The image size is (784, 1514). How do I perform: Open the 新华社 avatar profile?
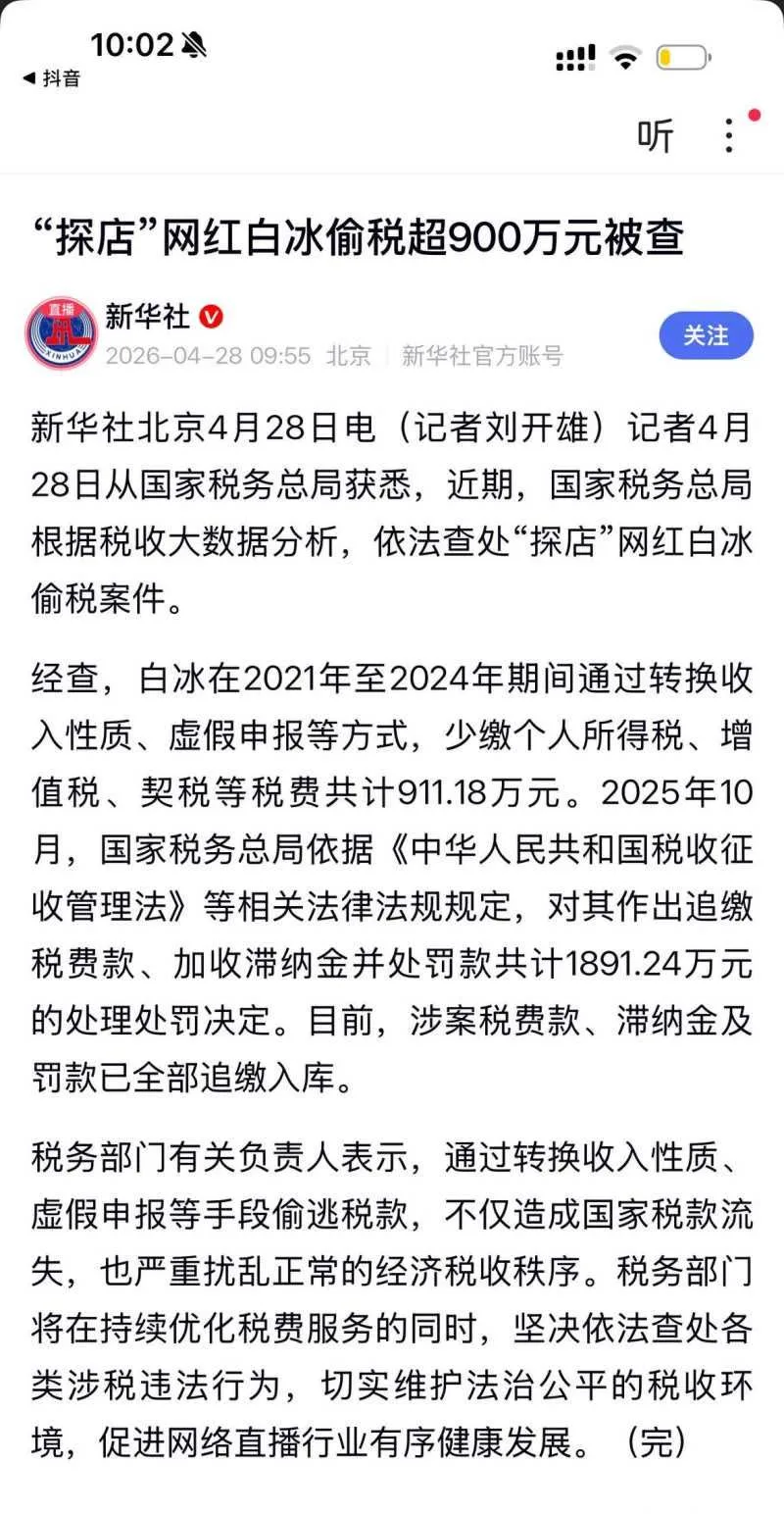(x=62, y=333)
